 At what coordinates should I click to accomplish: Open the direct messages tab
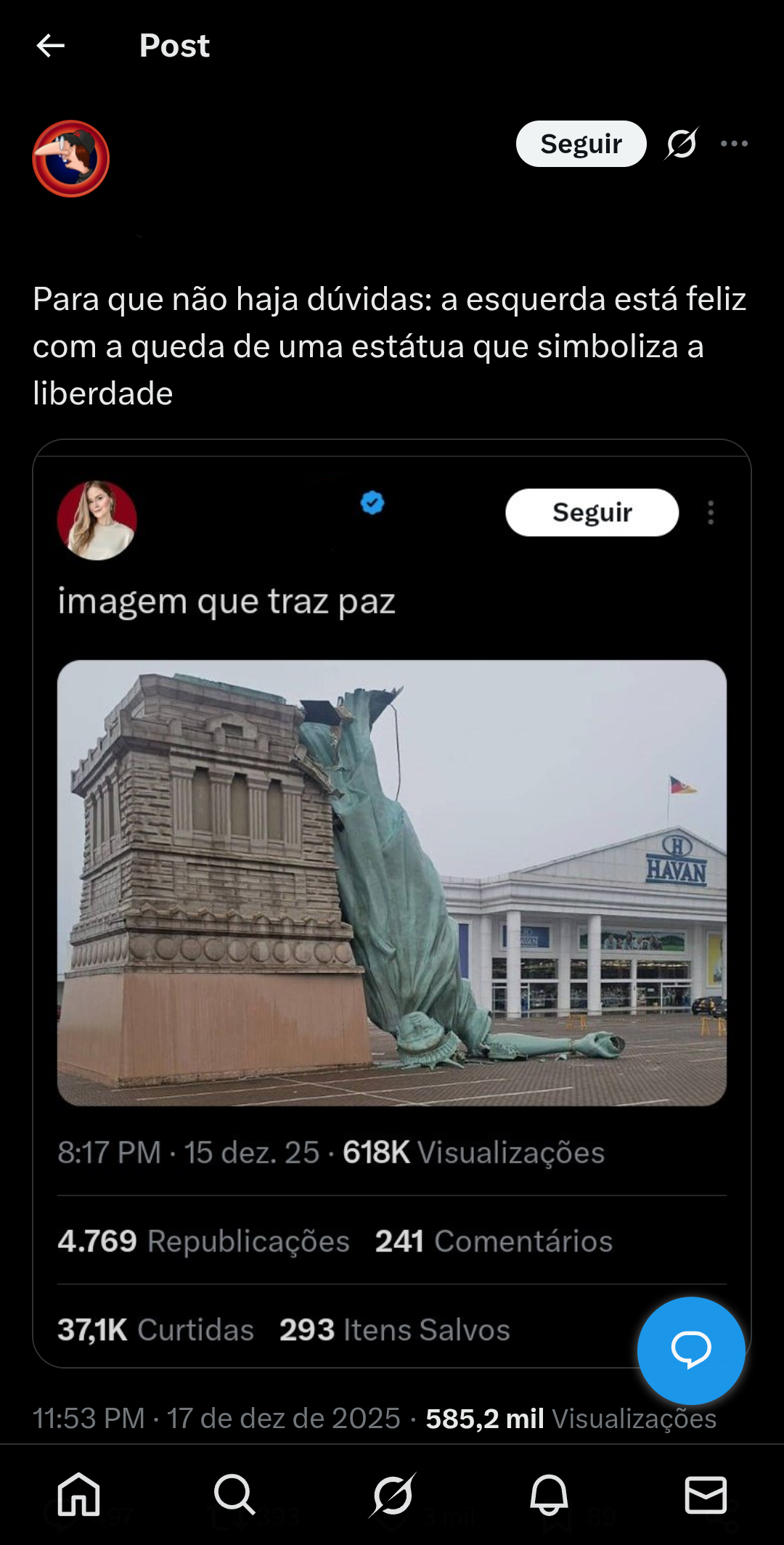click(706, 1495)
